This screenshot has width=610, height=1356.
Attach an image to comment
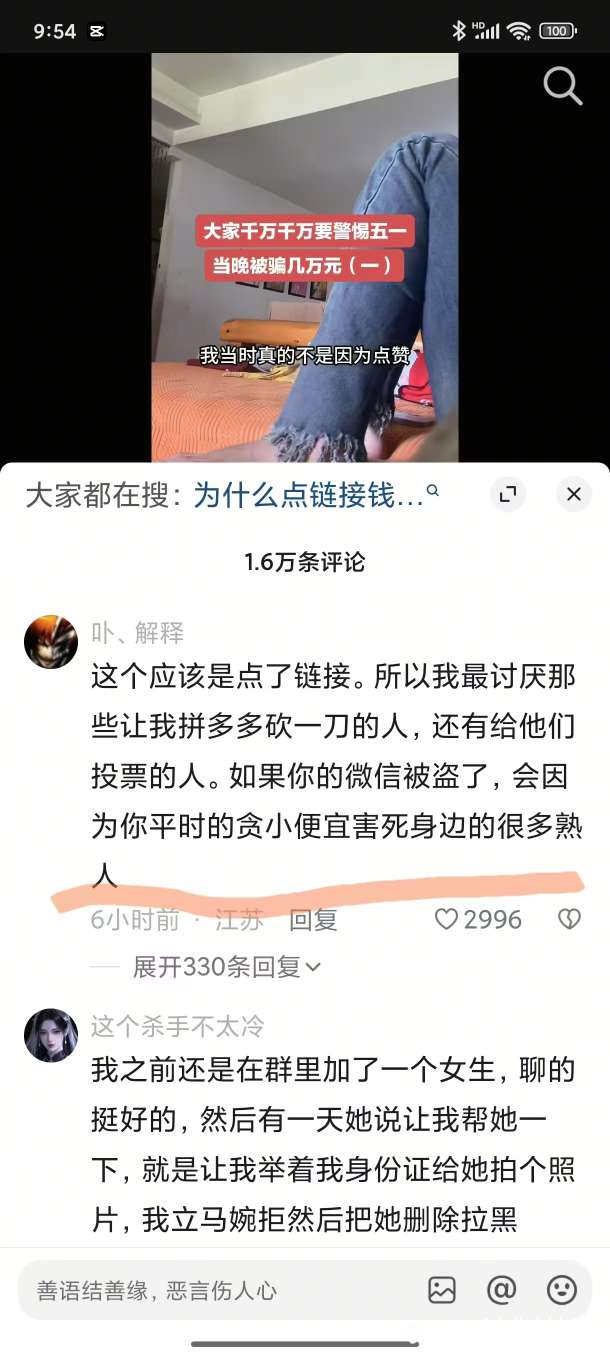(x=442, y=1290)
